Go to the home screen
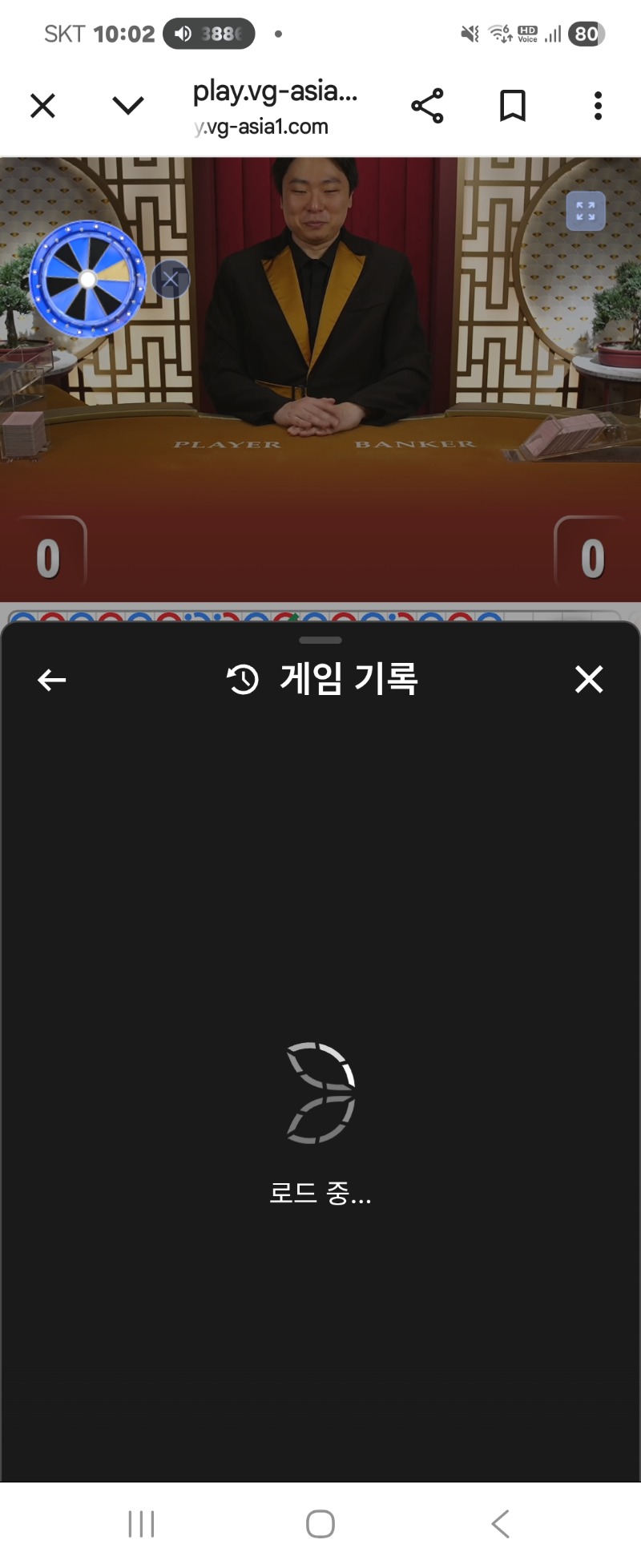Image resolution: width=641 pixels, height=1568 pixels. (320, 1523)
